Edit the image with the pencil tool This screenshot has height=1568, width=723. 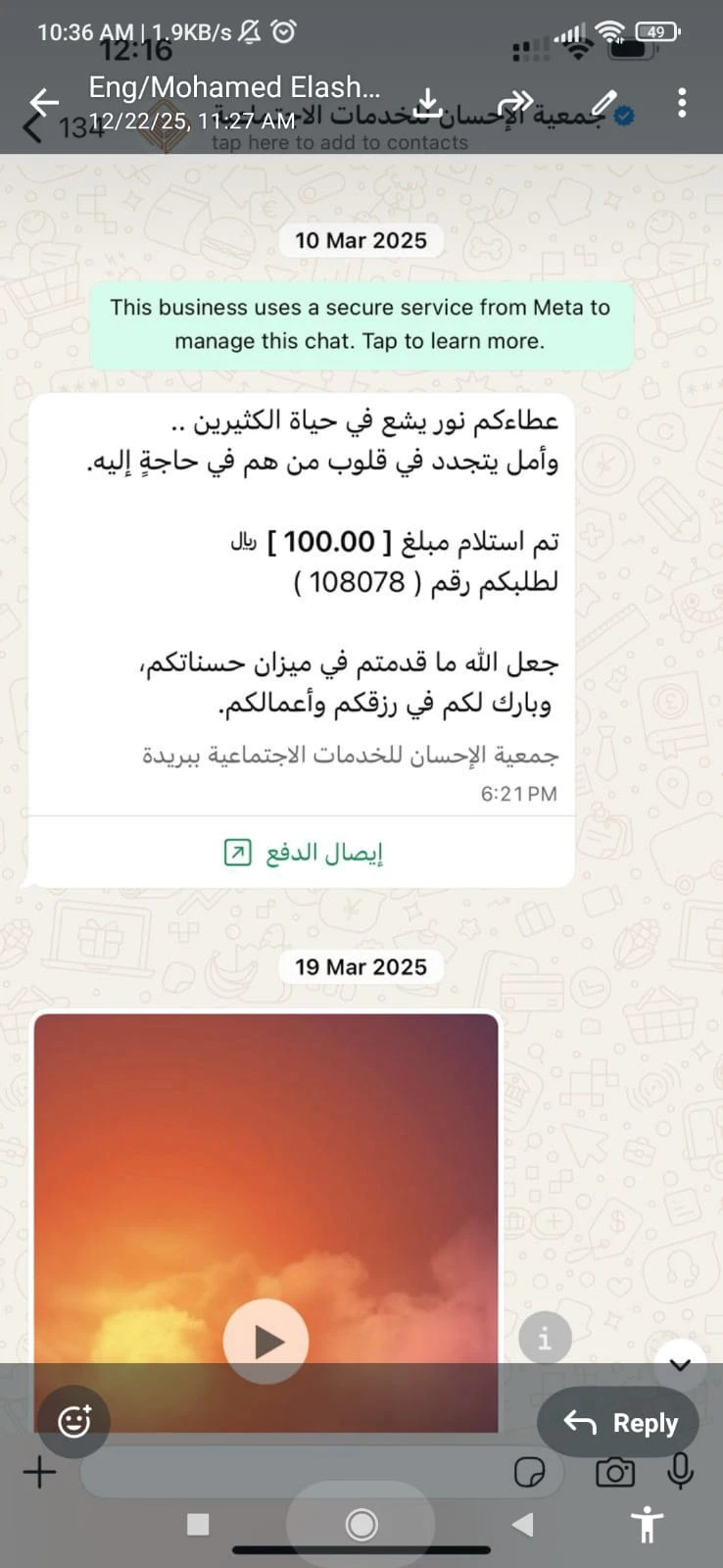pyautogui.click(x=603, y=102)
